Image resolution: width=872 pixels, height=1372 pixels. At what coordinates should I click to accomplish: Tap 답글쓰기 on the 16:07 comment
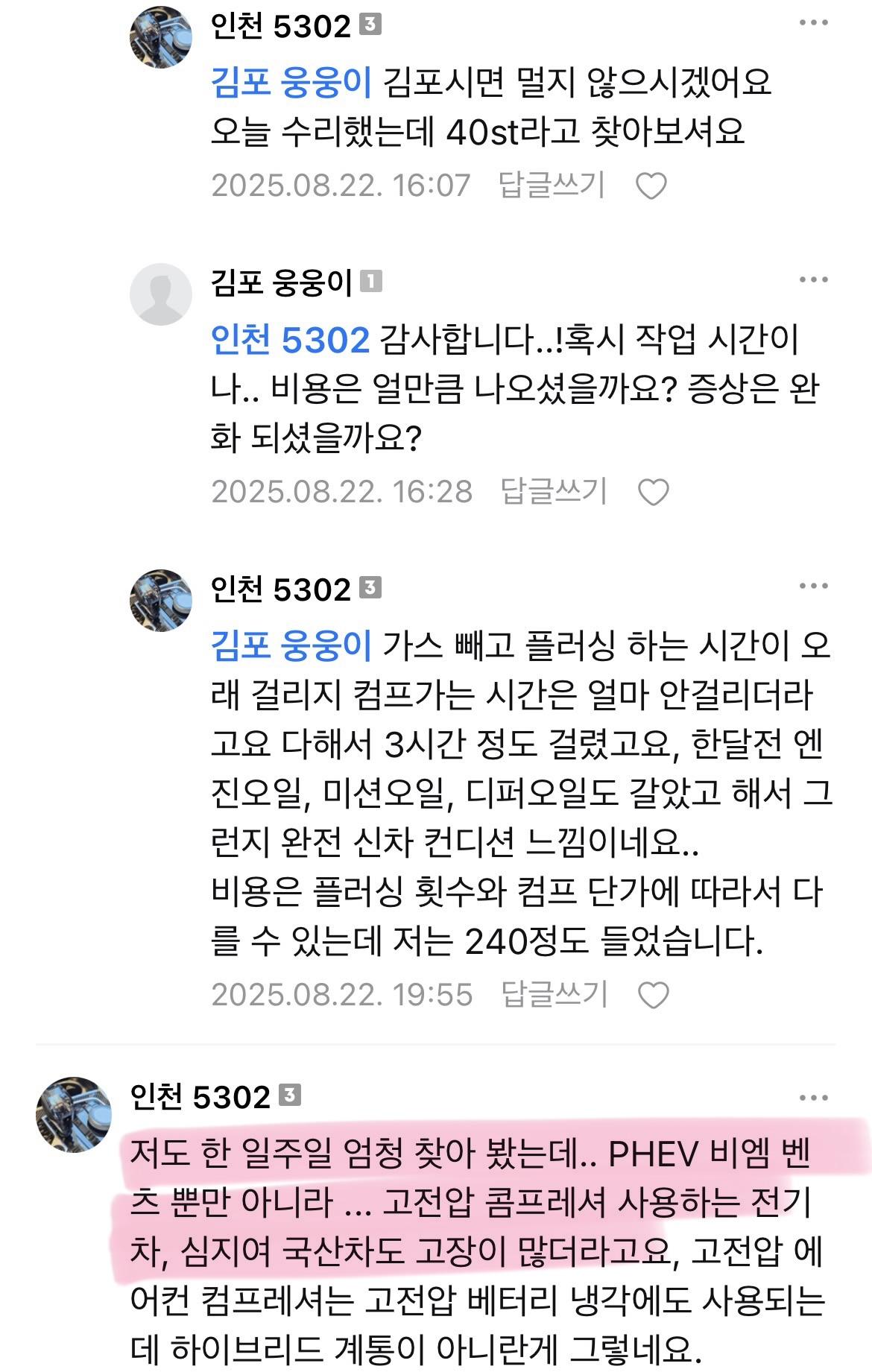point(552,185)
